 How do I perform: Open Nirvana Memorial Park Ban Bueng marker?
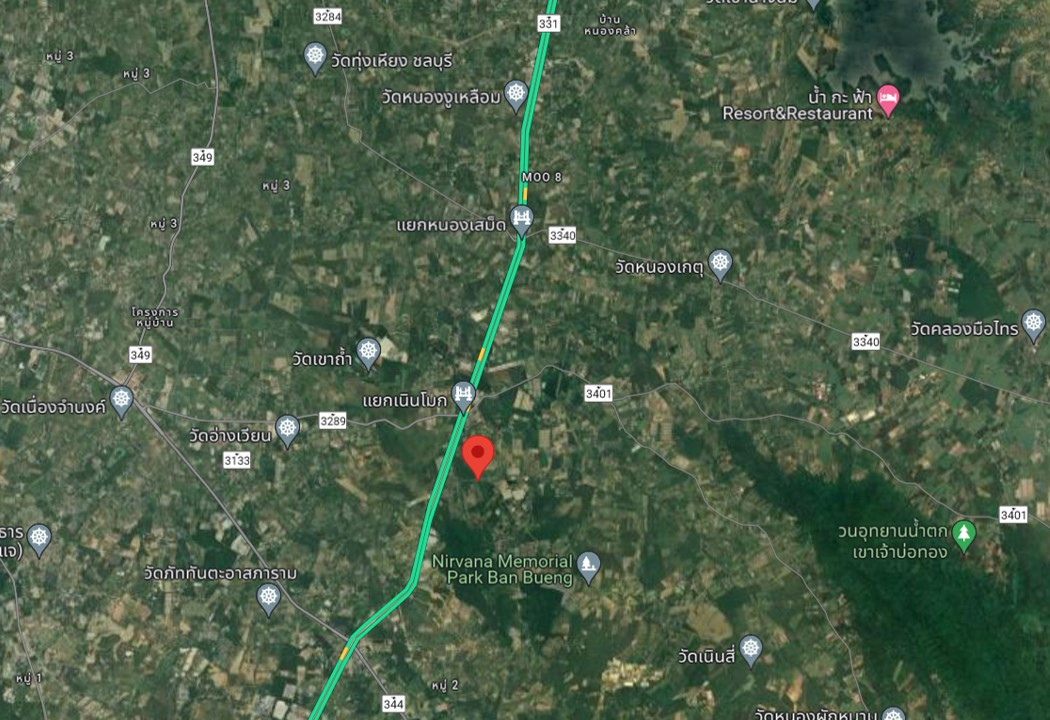(x=589, y=568)
